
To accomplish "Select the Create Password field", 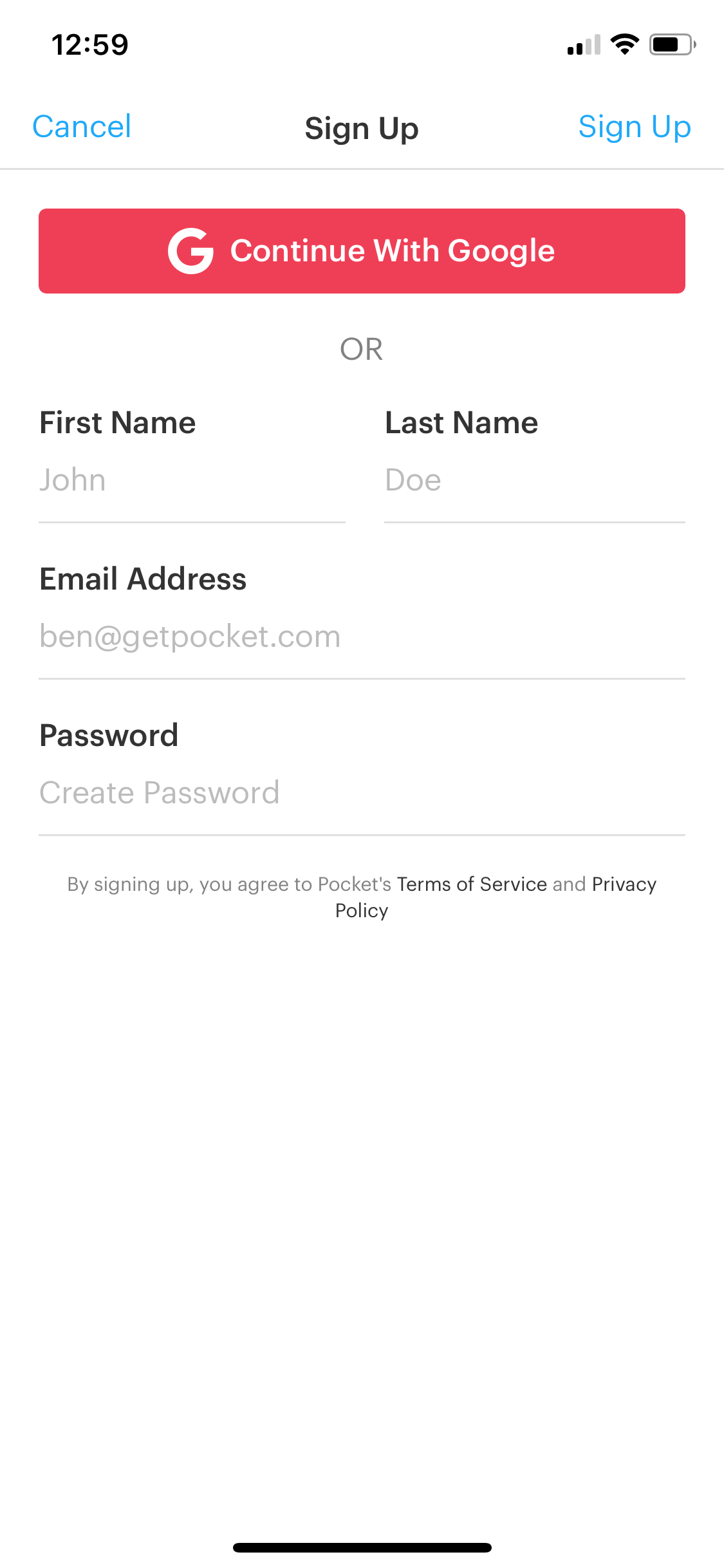I will [x=362, y=793].
